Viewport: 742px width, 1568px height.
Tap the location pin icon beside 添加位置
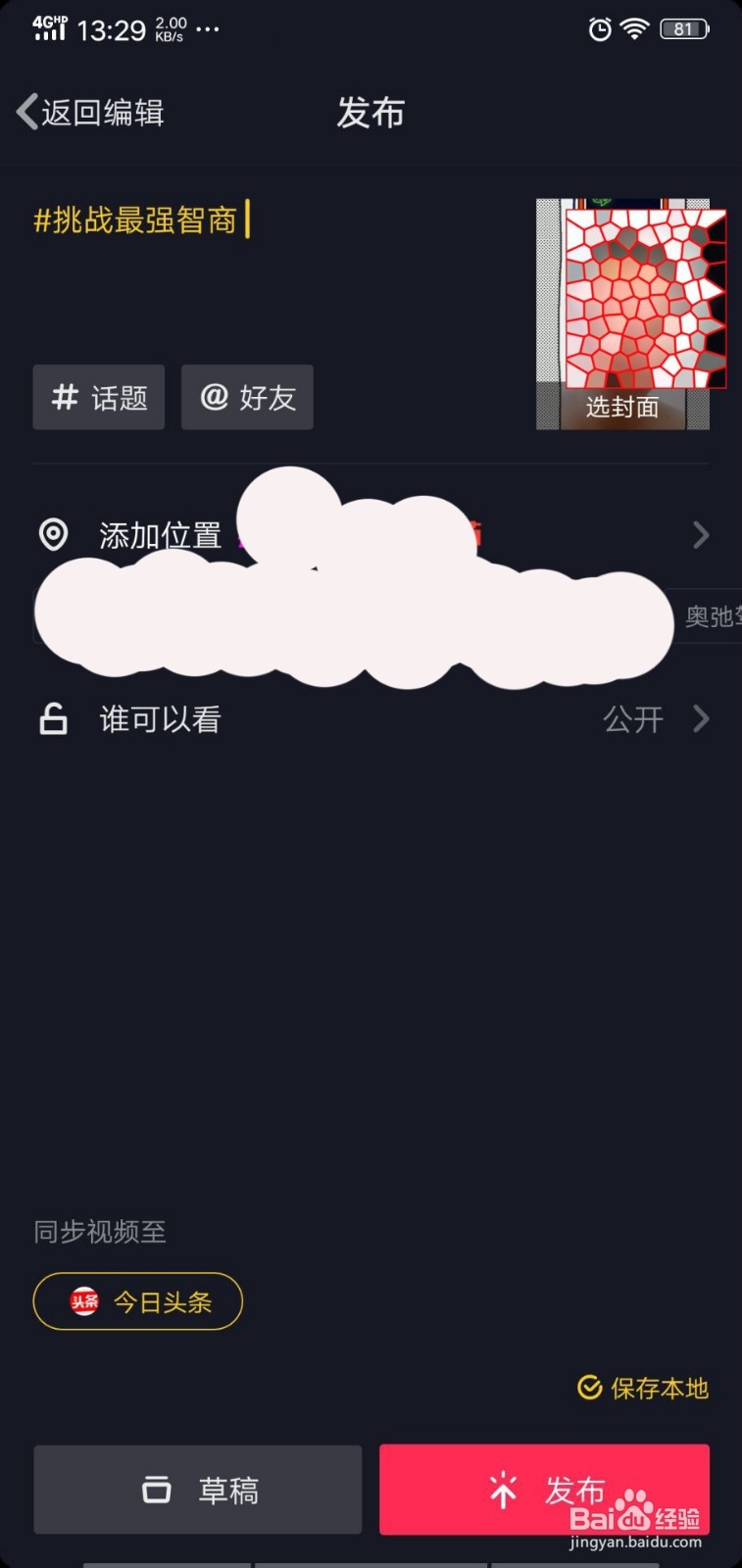click(53, 535)
